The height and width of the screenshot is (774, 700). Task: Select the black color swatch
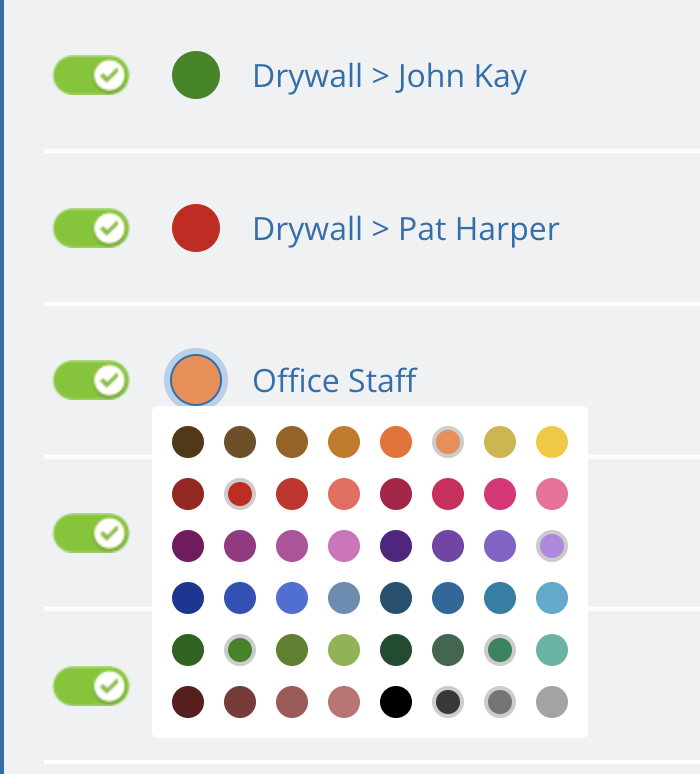396,702
